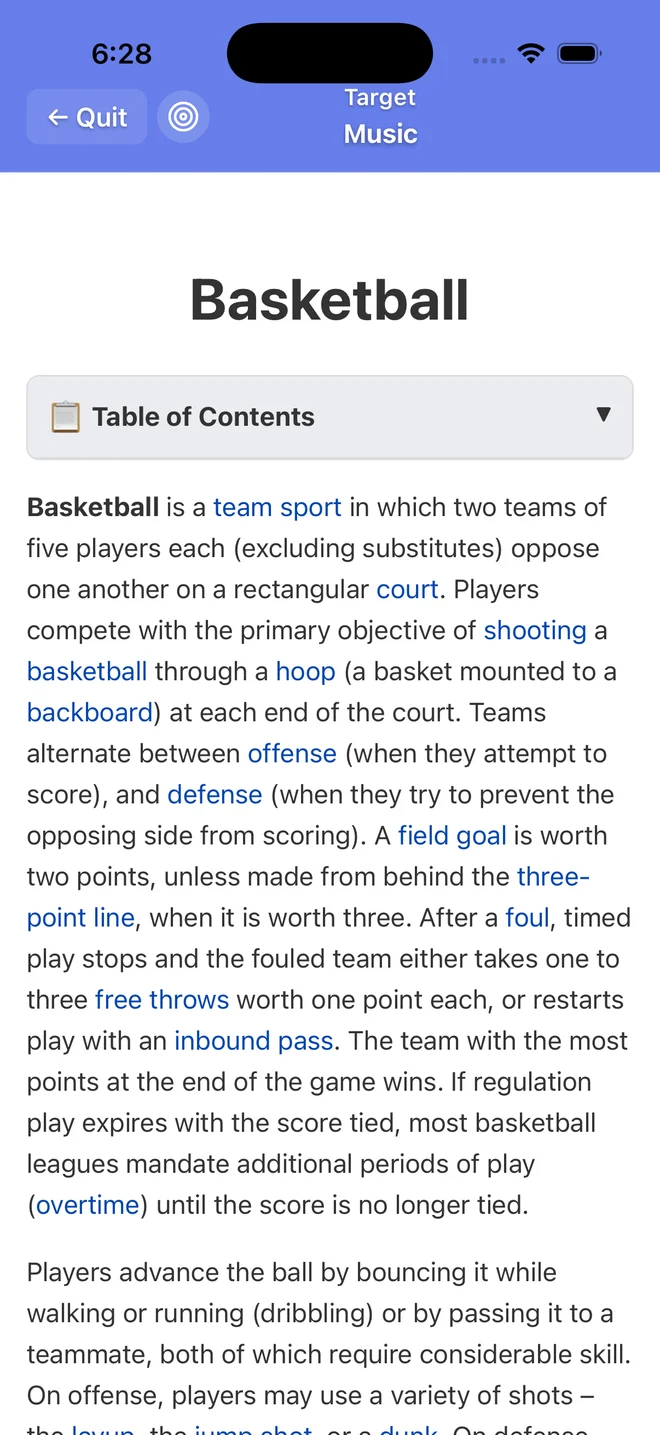Image resolution: width=660 pixels, height=1435 pixels.
Task: Open the inbound pass link
Action: 254,1040
